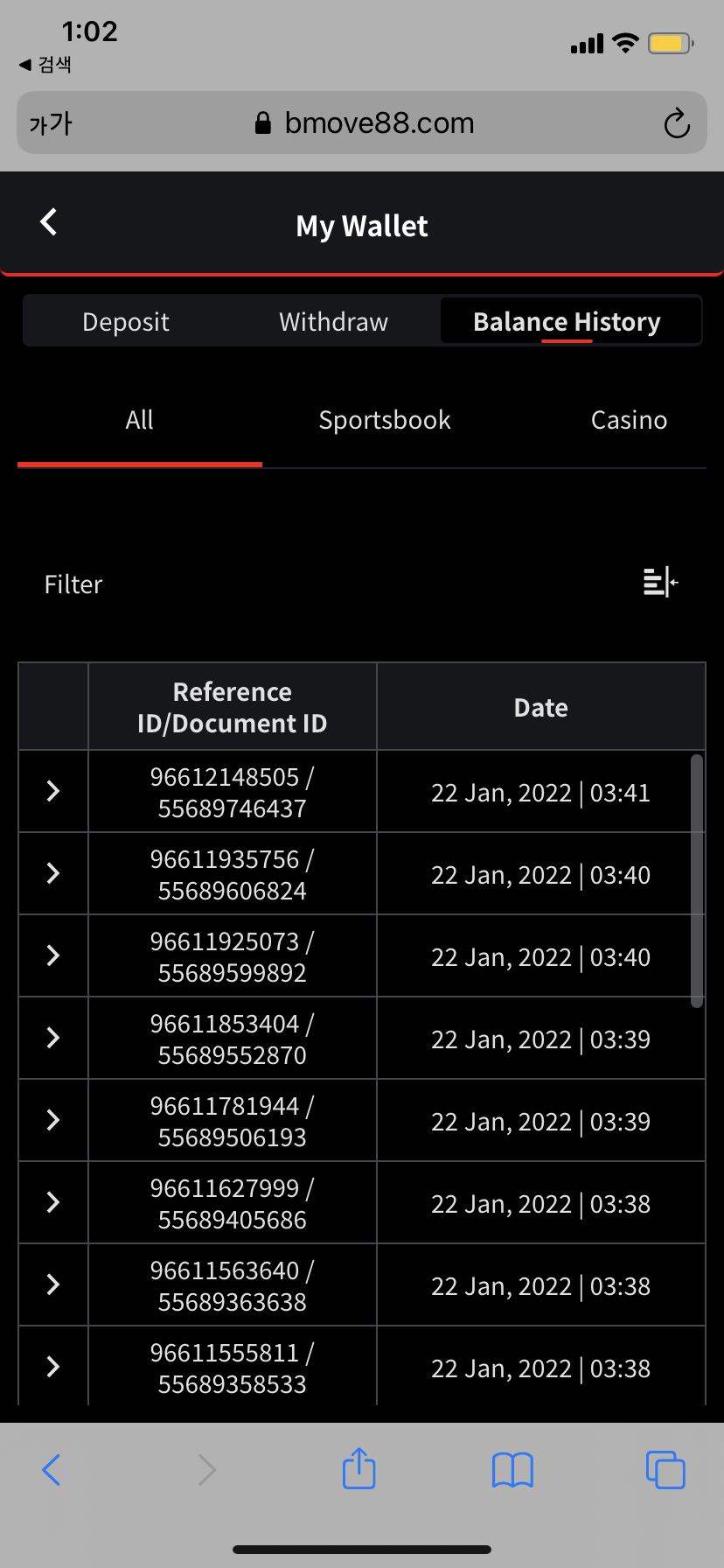Expand the row for reference 96611935756

pyautogui.click(x=53, y=873)
